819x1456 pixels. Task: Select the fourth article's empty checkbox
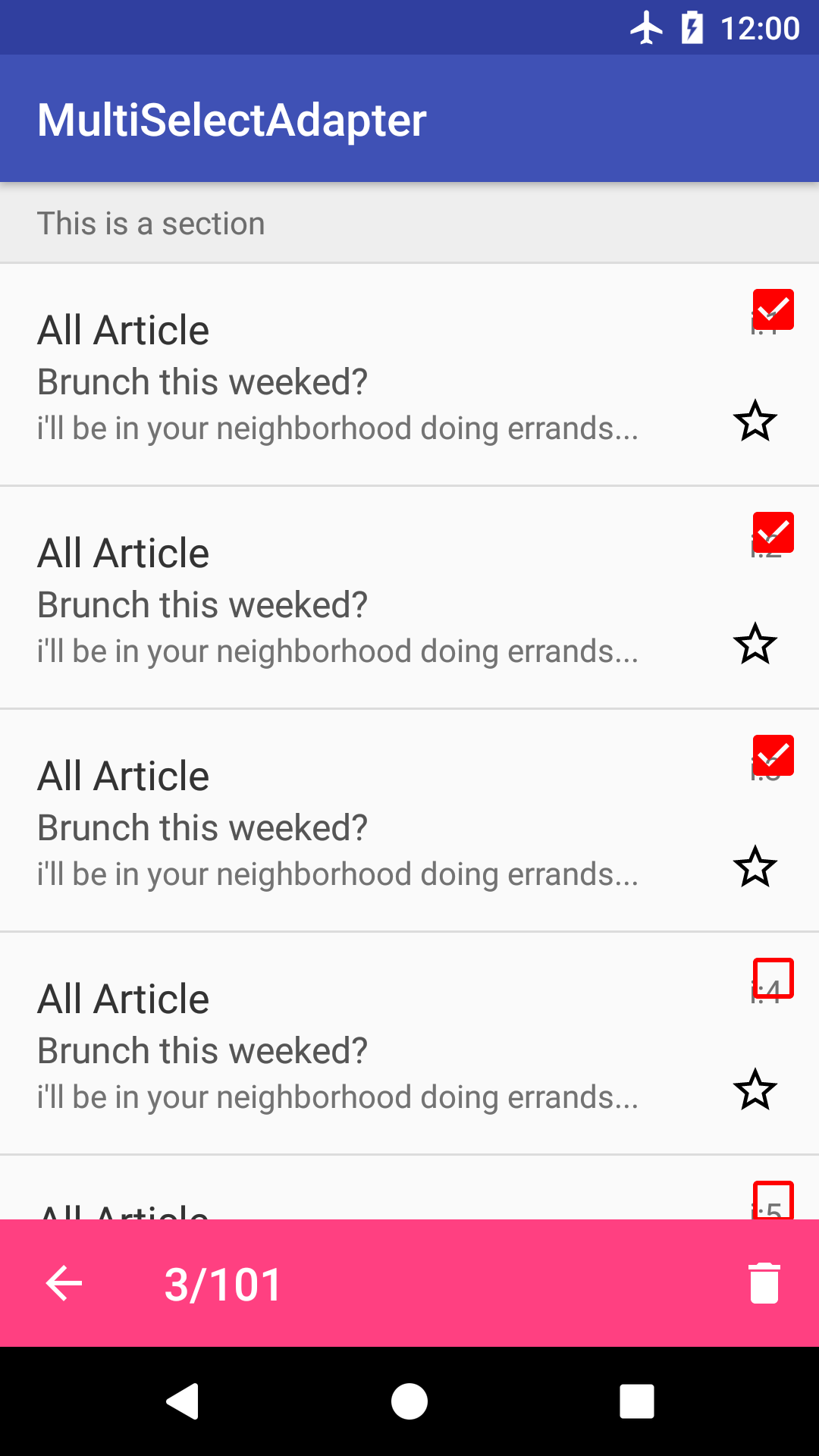[x=773, y=978]
